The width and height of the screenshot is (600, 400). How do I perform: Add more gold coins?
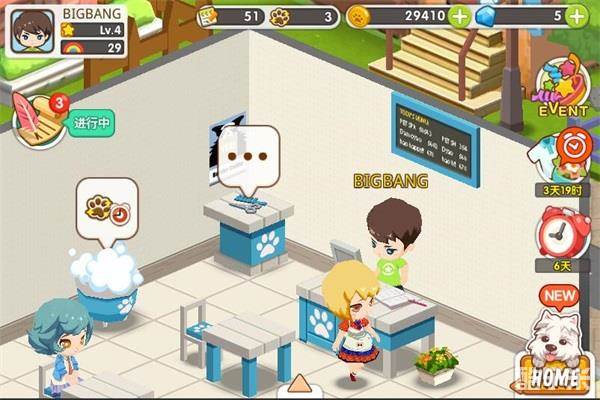pyautogui.click(x=459, y=16)
